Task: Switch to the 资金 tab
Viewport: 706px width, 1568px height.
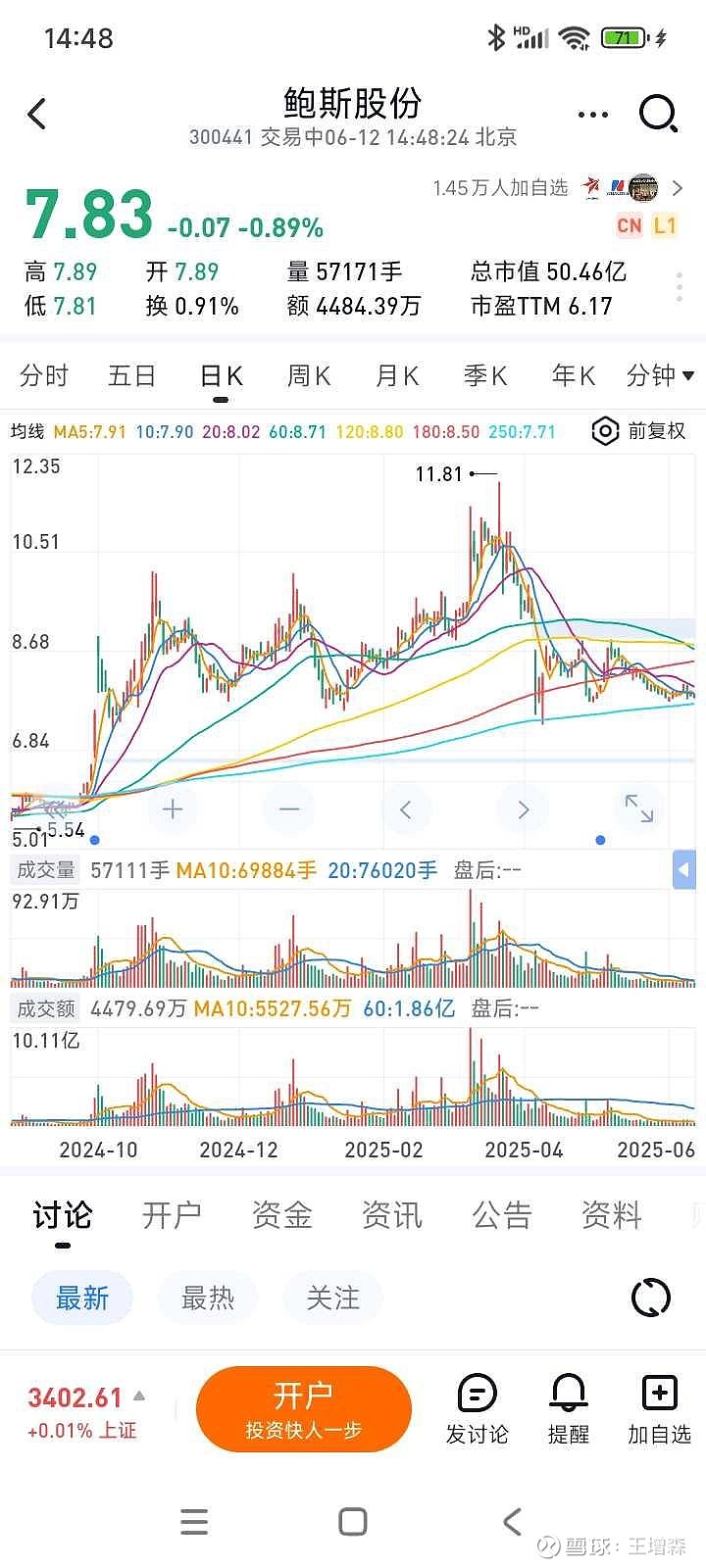Action: (x=282, y=1215)
